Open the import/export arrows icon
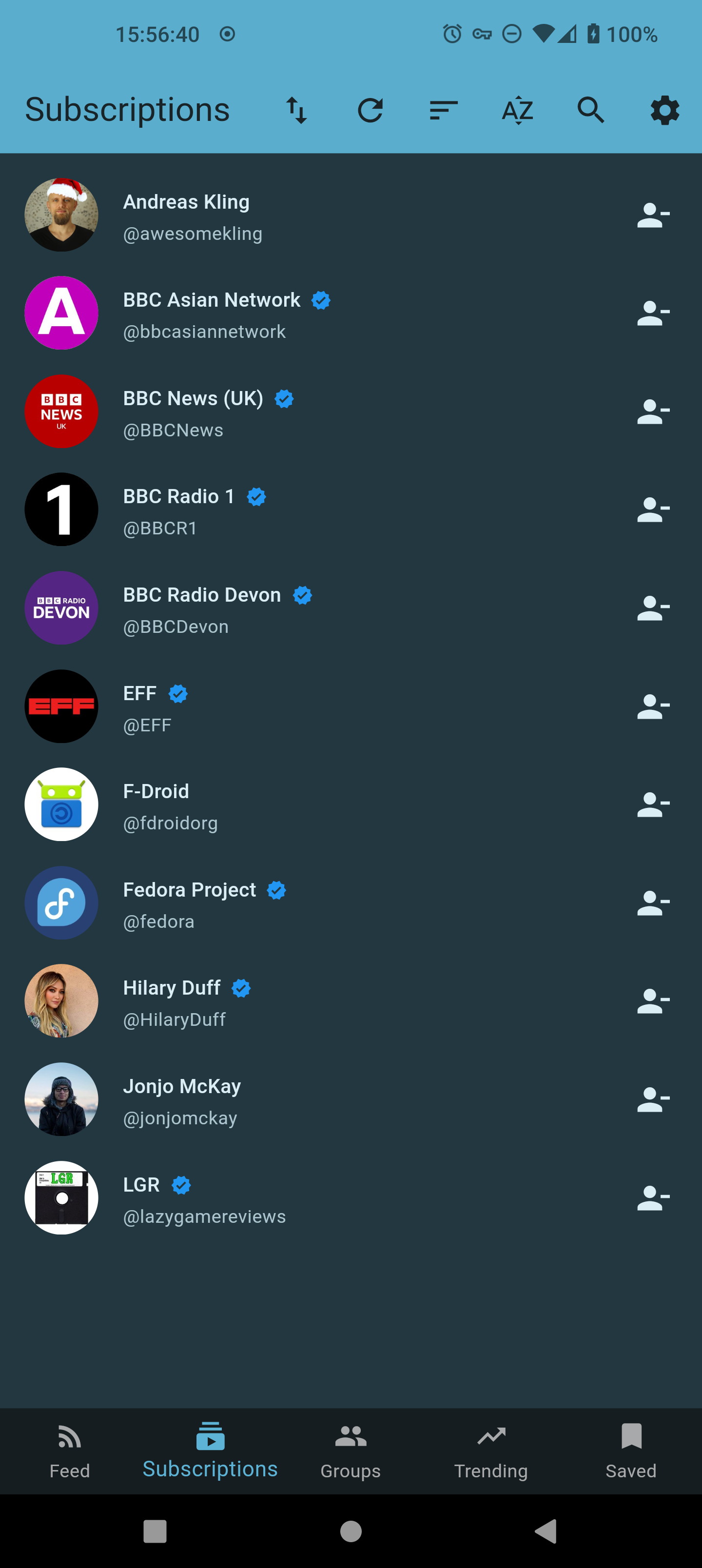The image size is (702, 1568). point(296,110)
